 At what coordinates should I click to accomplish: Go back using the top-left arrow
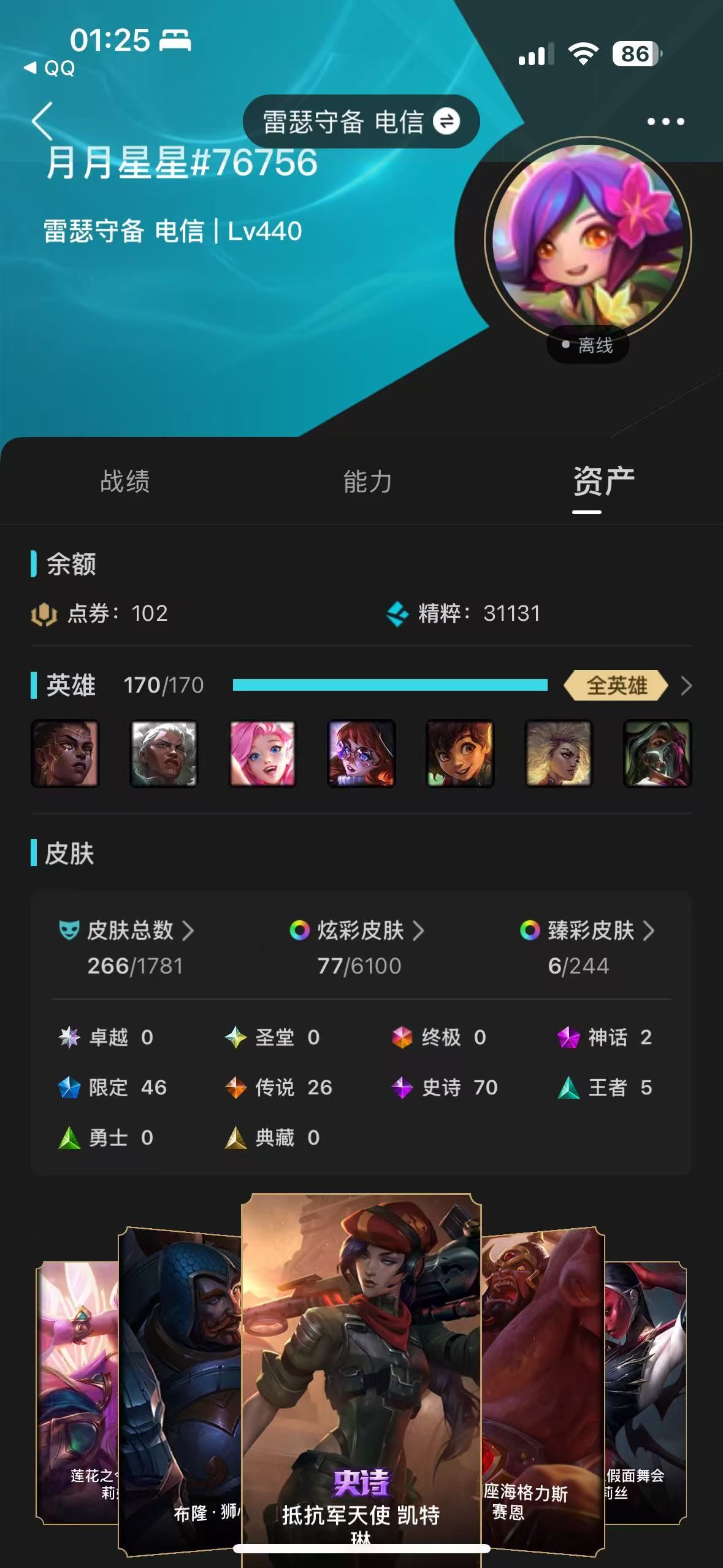click(x=42, y=121)
